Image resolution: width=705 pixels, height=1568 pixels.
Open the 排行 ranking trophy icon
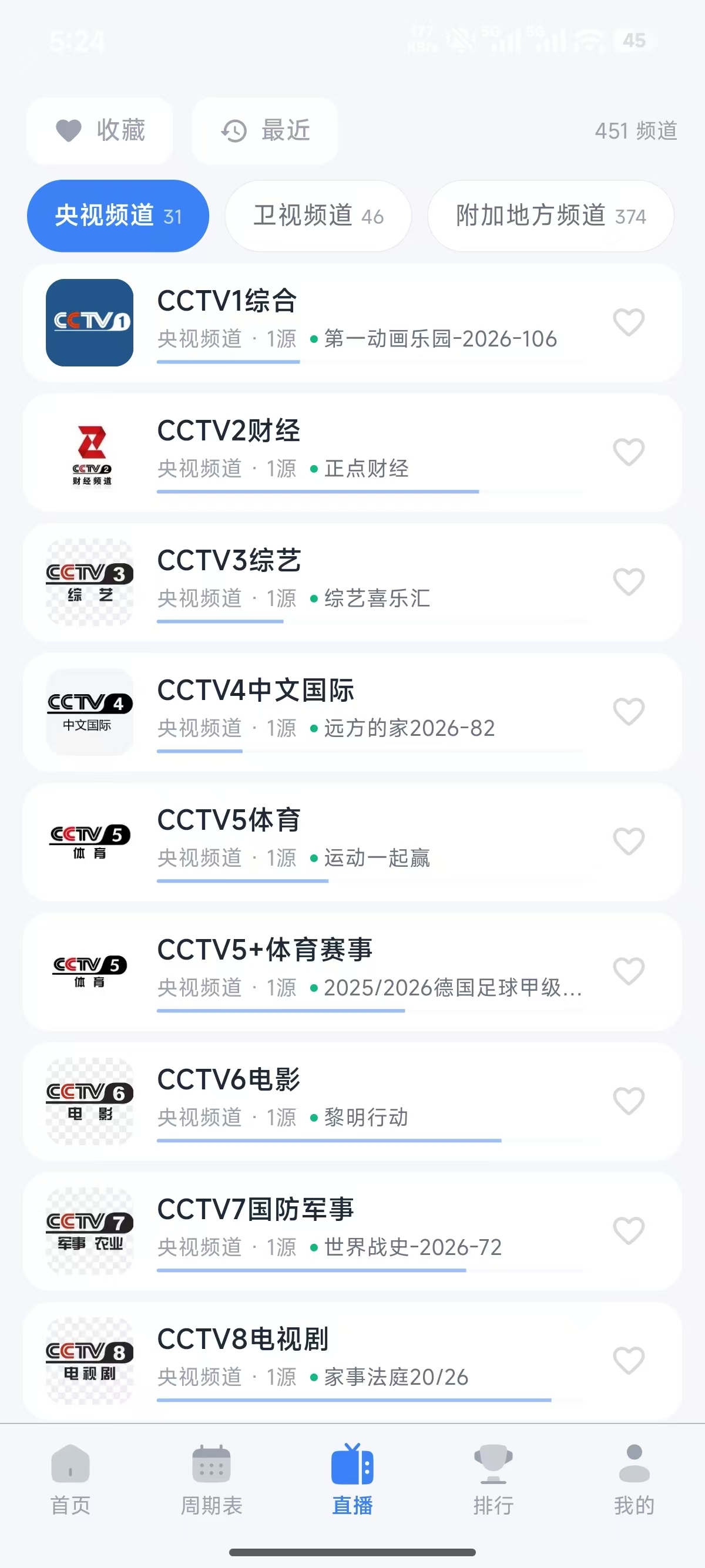[x=493, y=1472]
